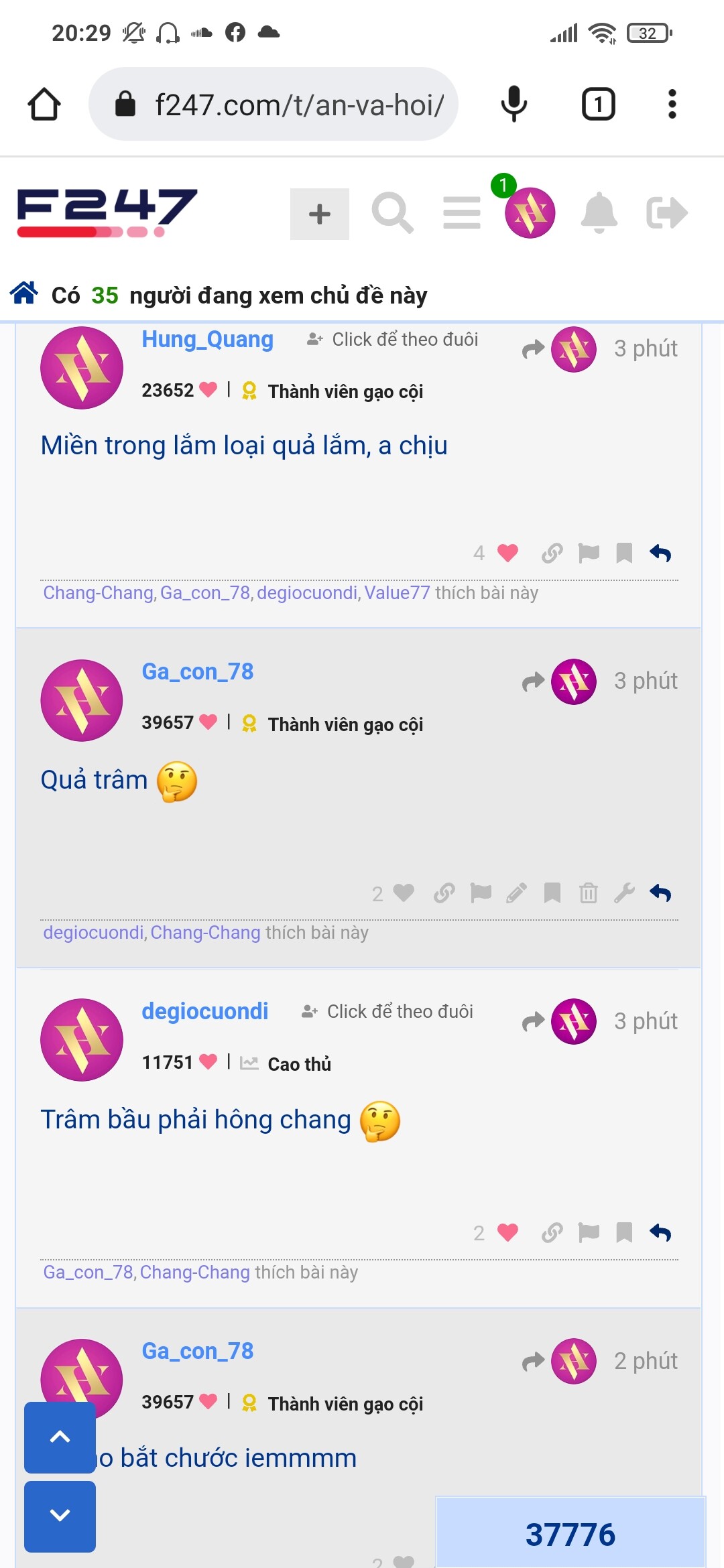Log out with the exit icon
The image size is (724, 1568).
[667, 214]
